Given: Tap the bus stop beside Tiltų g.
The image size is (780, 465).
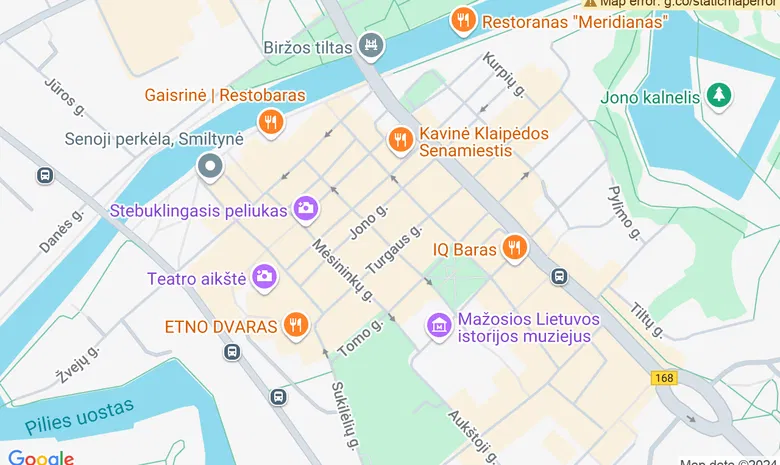Looking at the screenshot, I should [559, 277].
